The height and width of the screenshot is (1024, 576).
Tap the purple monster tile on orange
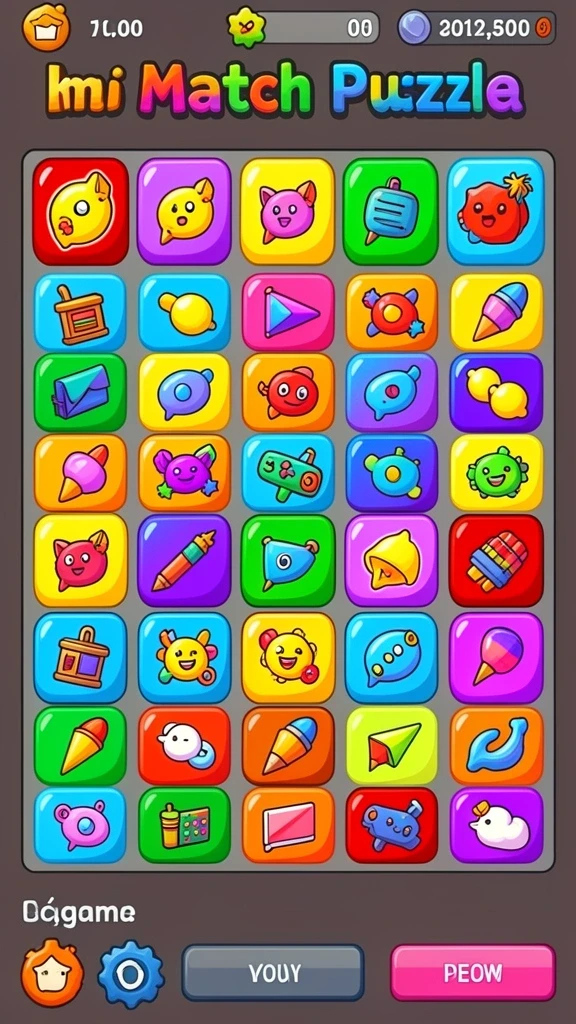click(x=184, y=473)
